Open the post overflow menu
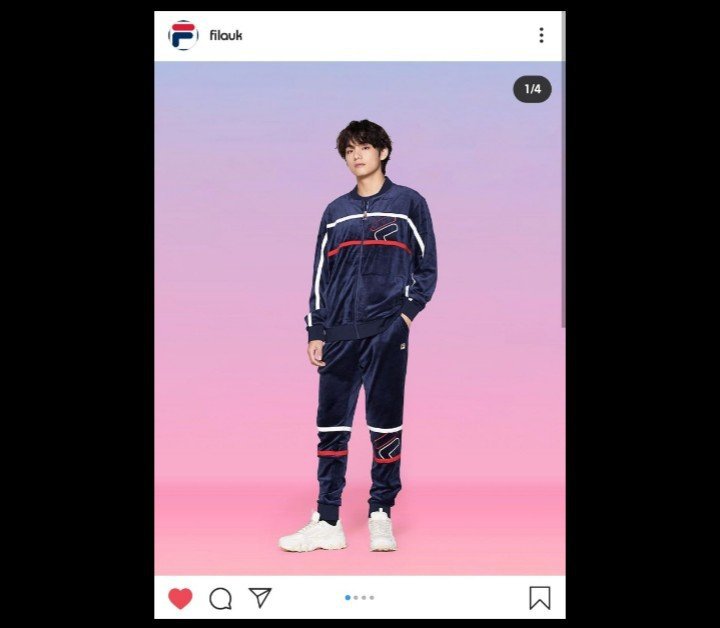 coord(541,35)
